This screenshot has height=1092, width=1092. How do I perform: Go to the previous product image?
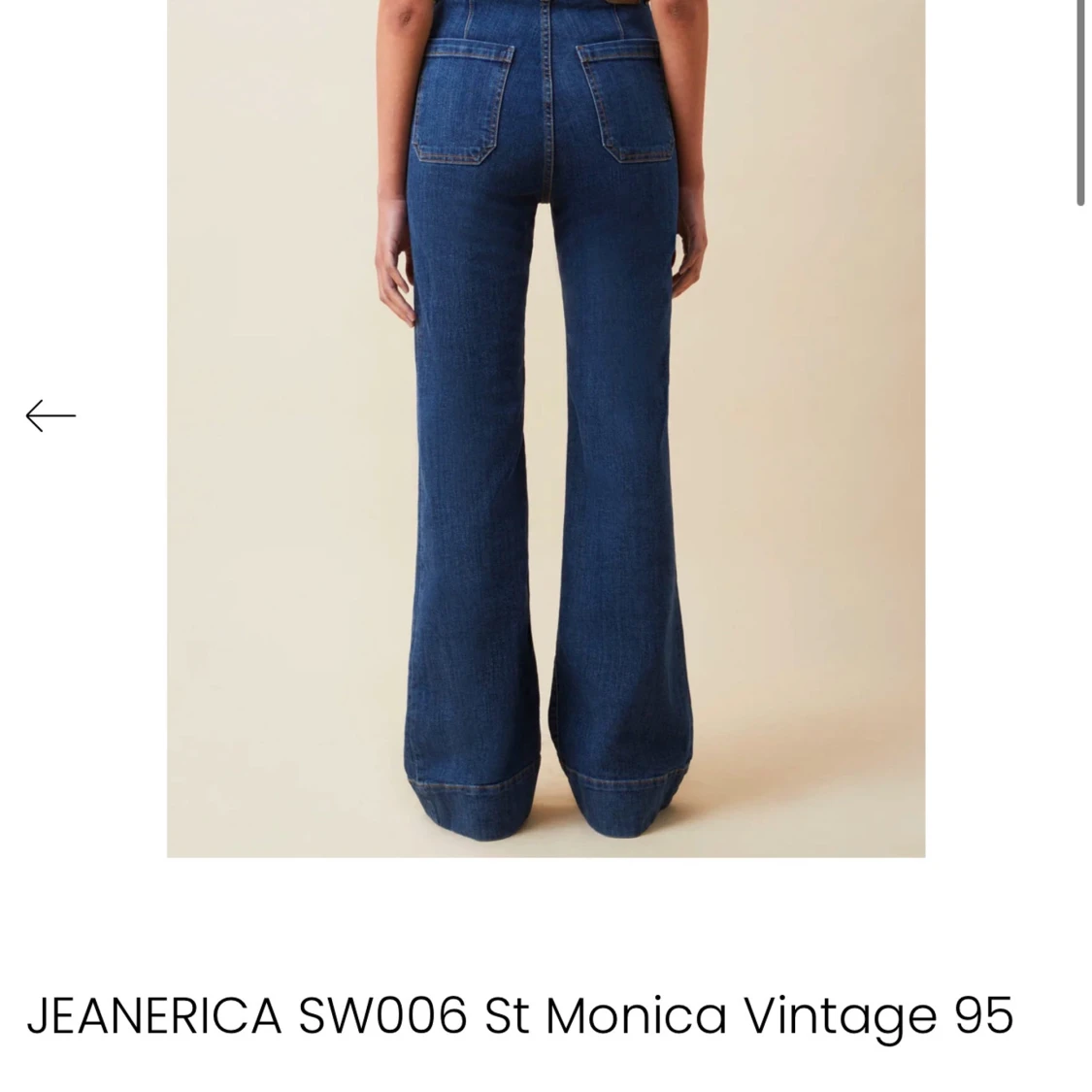50,415
